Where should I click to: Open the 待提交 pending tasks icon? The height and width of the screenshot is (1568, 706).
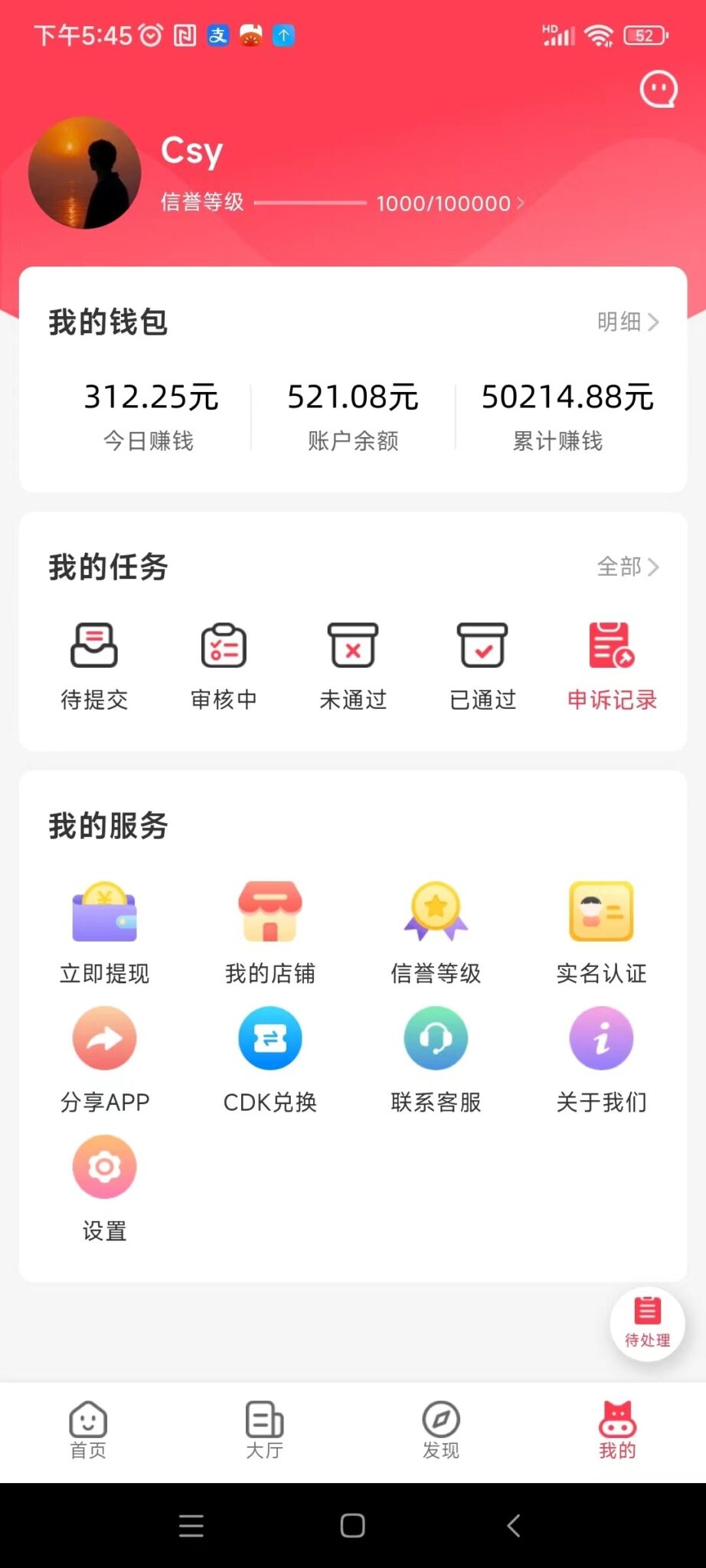click(93, 665)
